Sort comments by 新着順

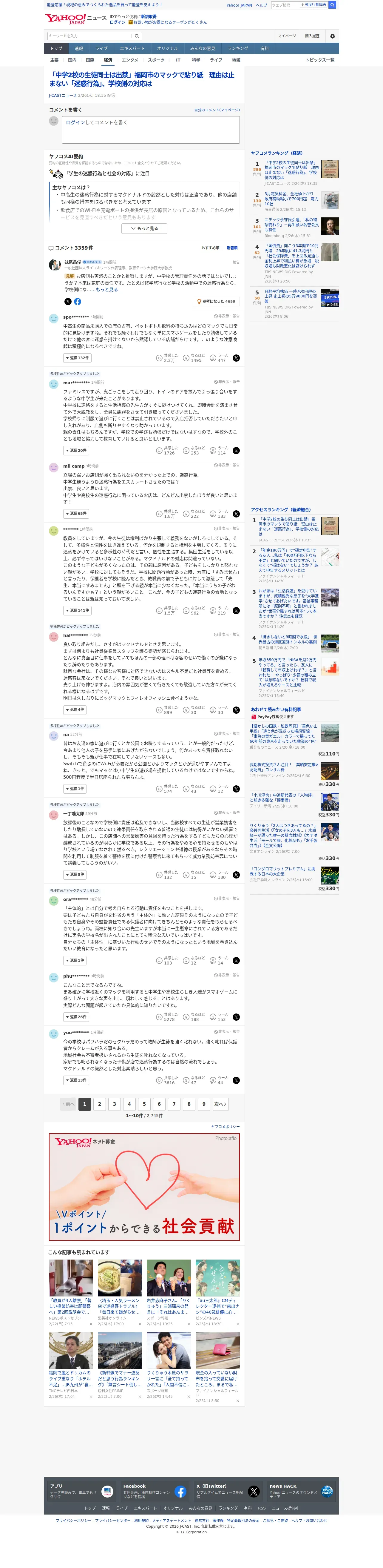point(232,248)
